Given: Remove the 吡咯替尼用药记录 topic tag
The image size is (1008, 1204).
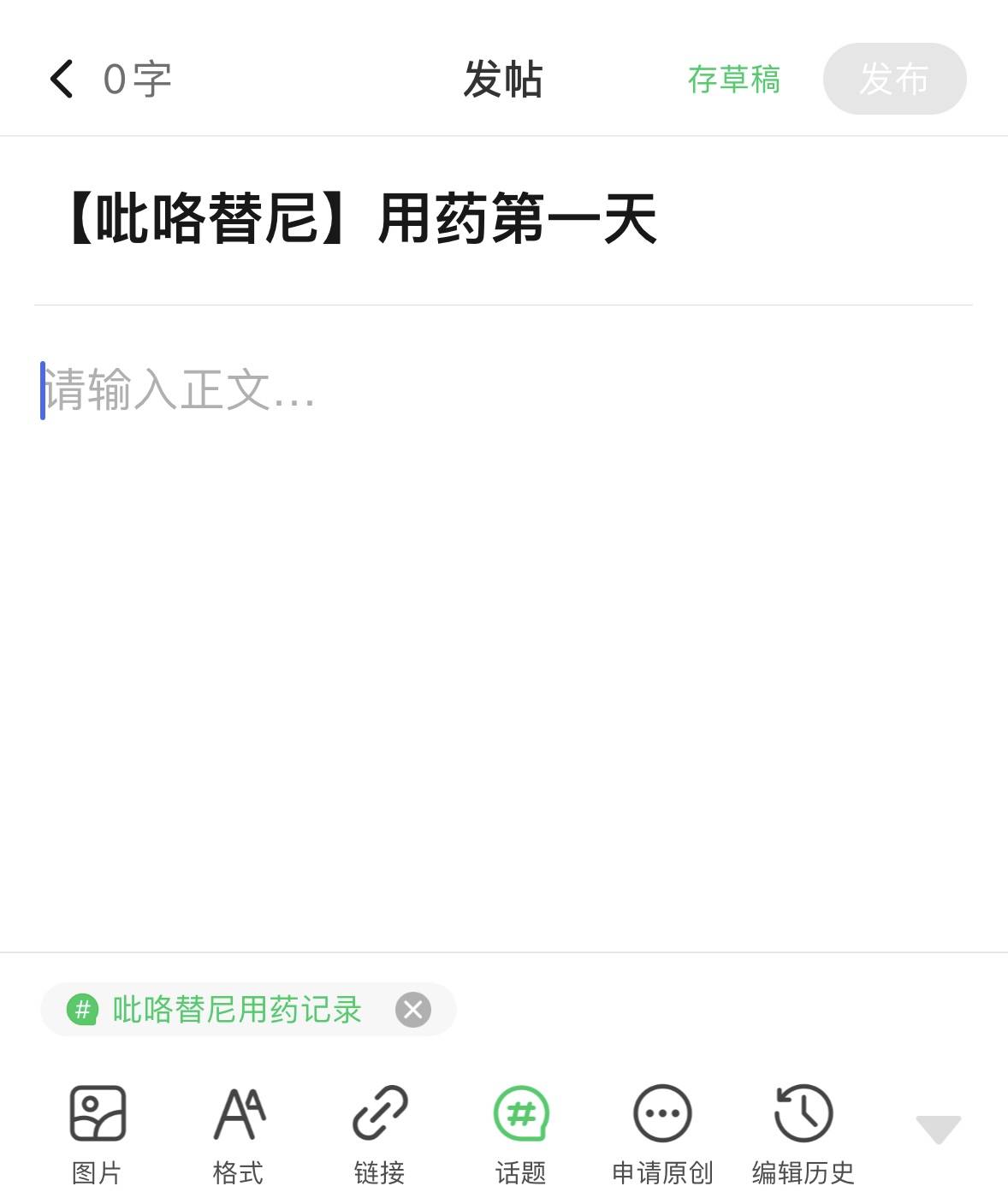Looking at the screenshot, I should pos(413,1010).
